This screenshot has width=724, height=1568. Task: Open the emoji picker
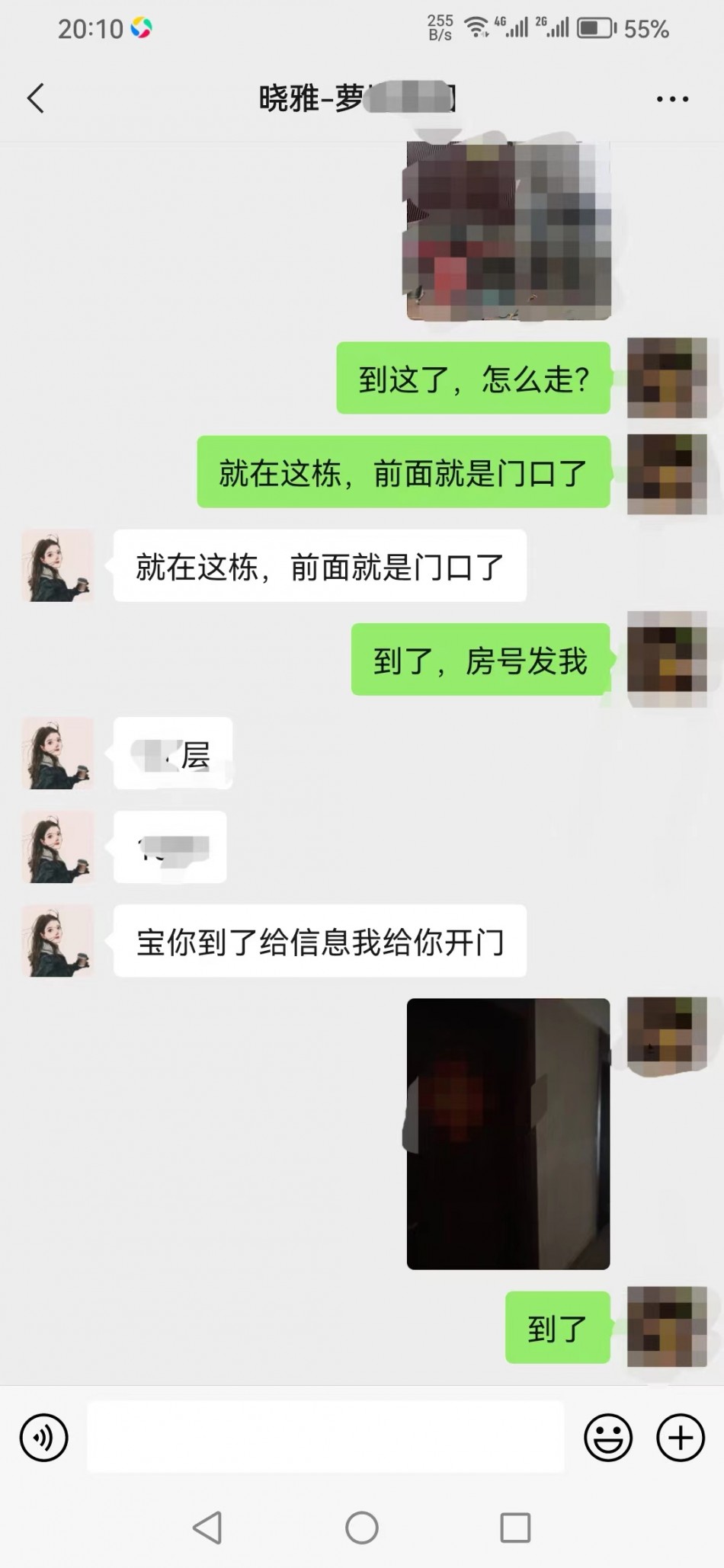(607, 1438)
